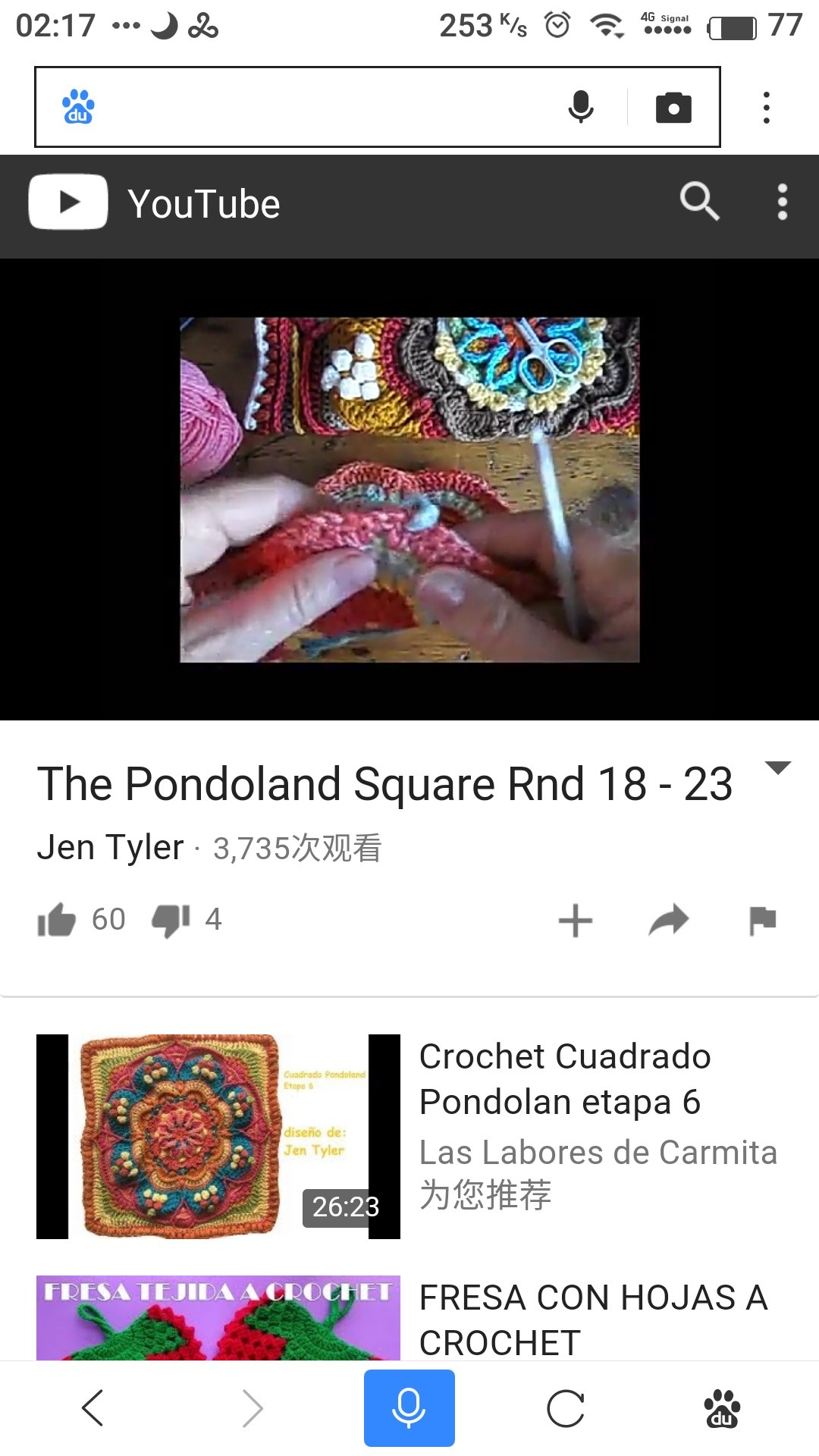Reload the current page
Screen dimensions: 819x1456
(566, 1408)
